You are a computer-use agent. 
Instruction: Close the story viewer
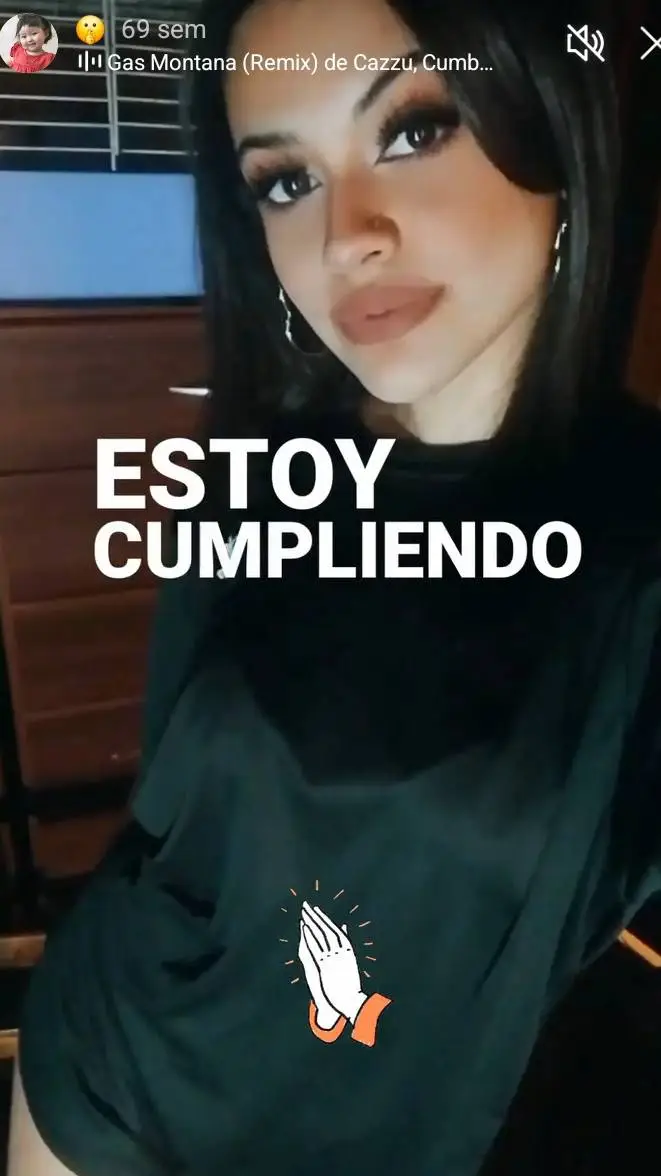tap(649, 43)
